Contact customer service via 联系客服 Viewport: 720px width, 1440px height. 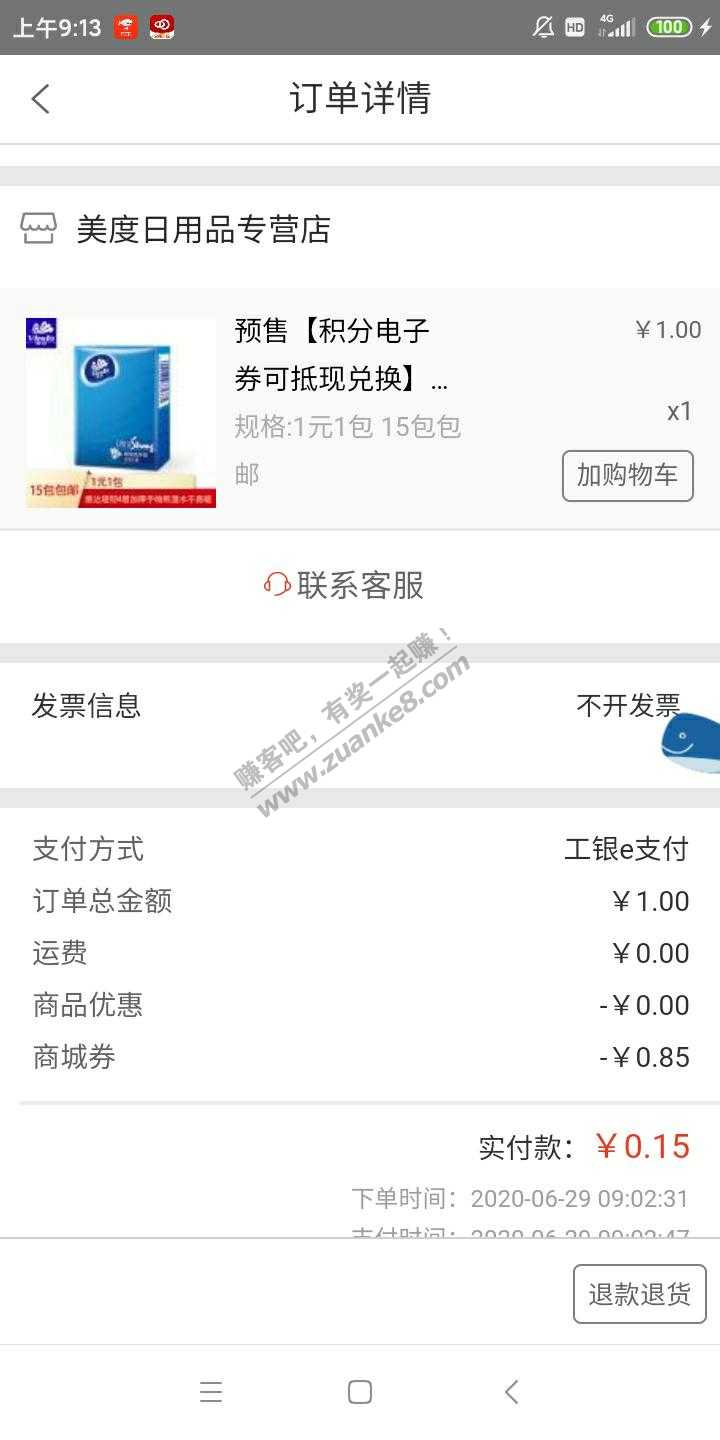pos(345,585)
